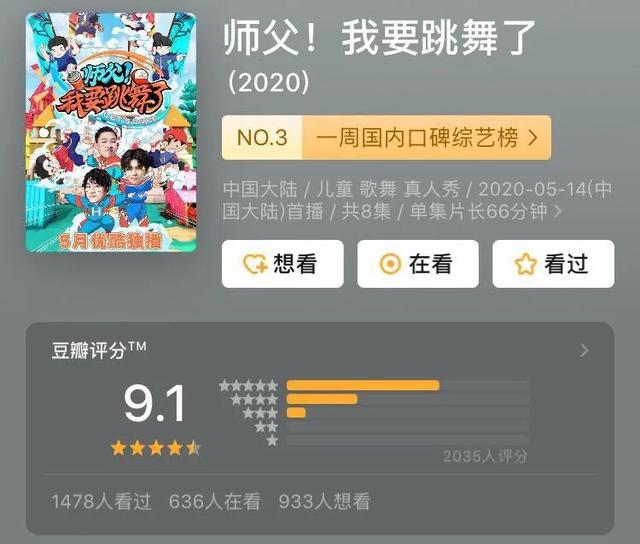Image resolution: width=640 pixels, height=544 pixels.
Task: Expand the show details info line
Action: [x=556, y=212]
